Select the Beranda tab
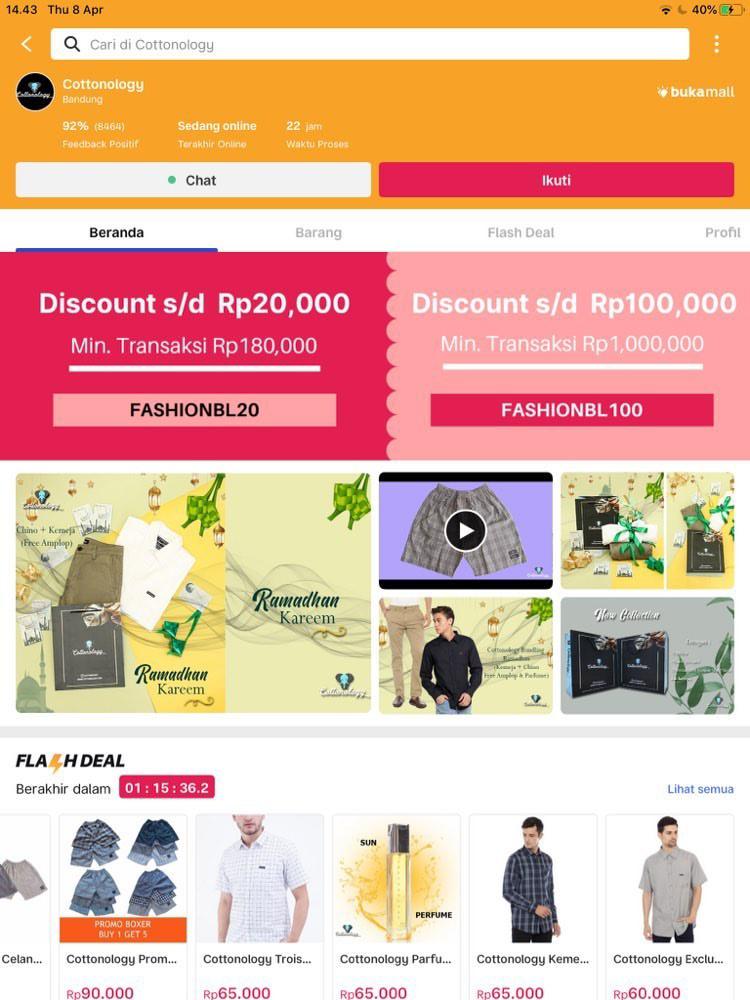The height and width of the screenshot is (1000, 750). (117, 232)
